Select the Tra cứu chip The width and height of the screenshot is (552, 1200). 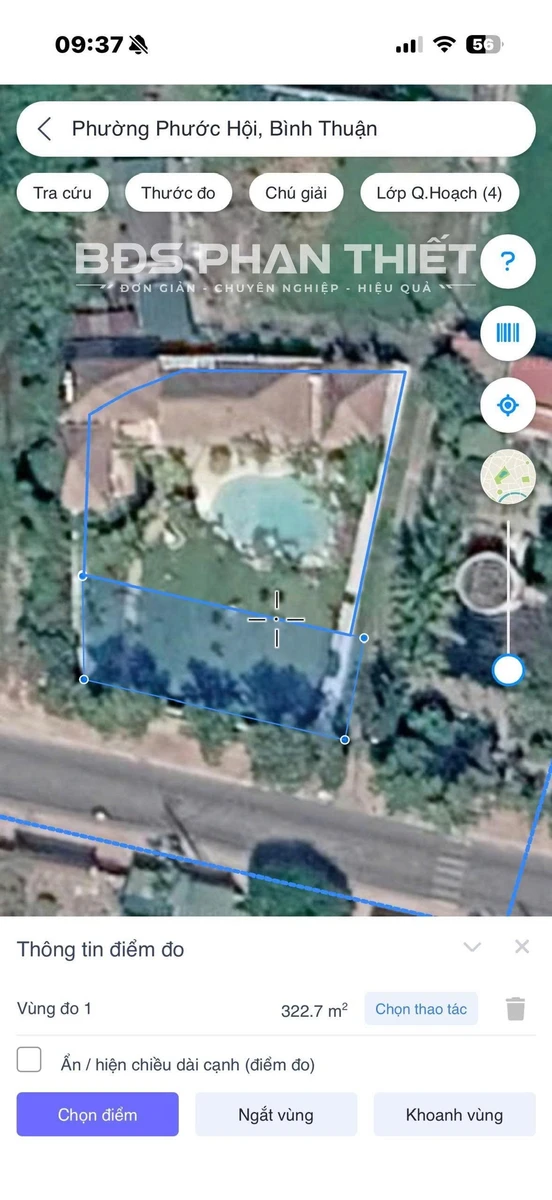(62, 193)
